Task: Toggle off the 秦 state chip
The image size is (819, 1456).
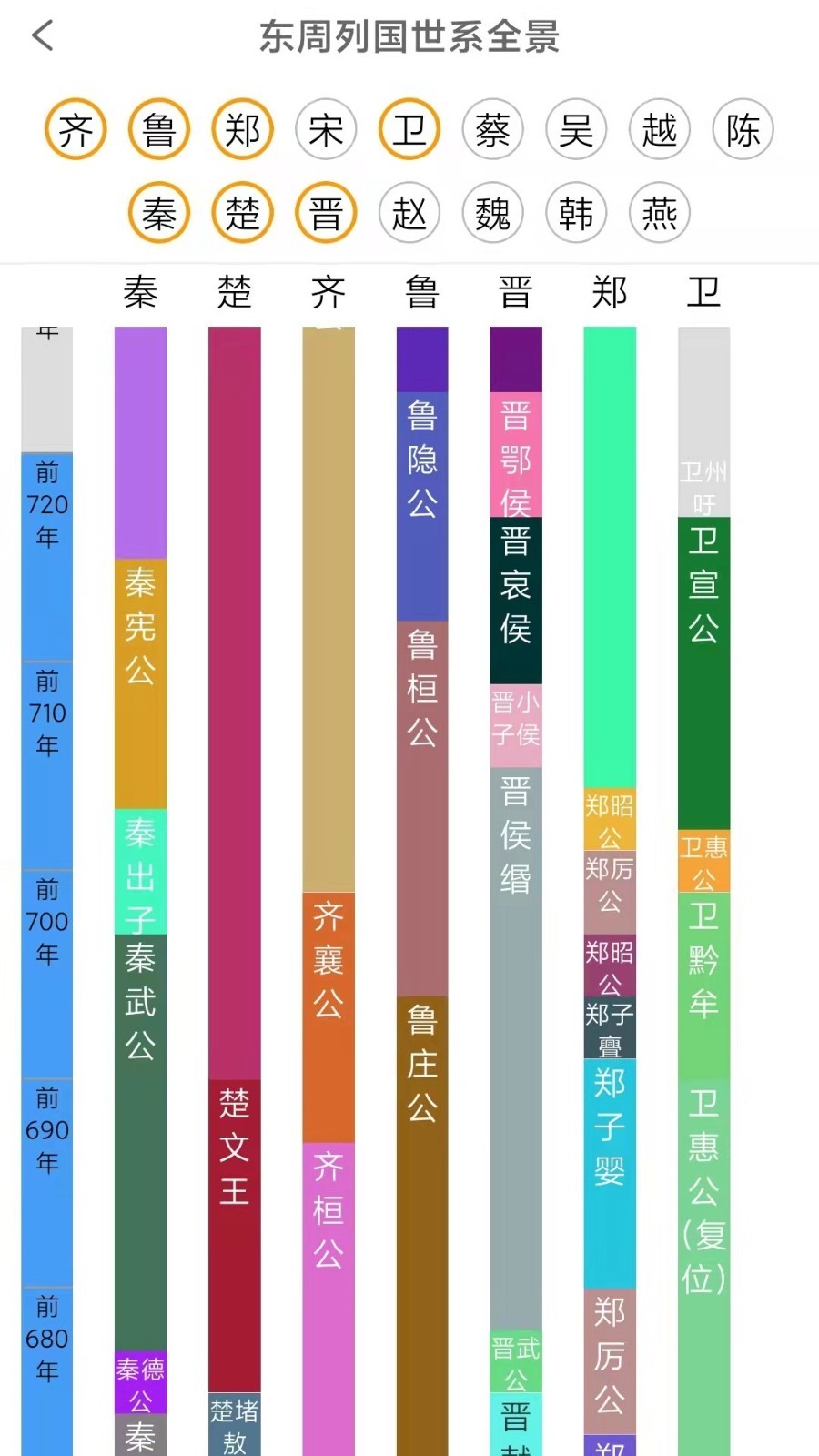Action: 159,213
